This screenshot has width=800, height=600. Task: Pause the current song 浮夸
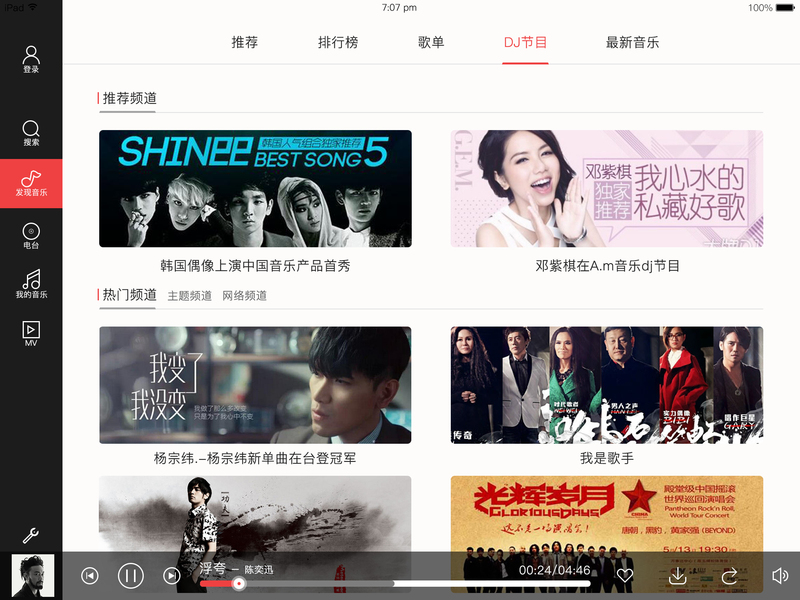coord(131,575)
